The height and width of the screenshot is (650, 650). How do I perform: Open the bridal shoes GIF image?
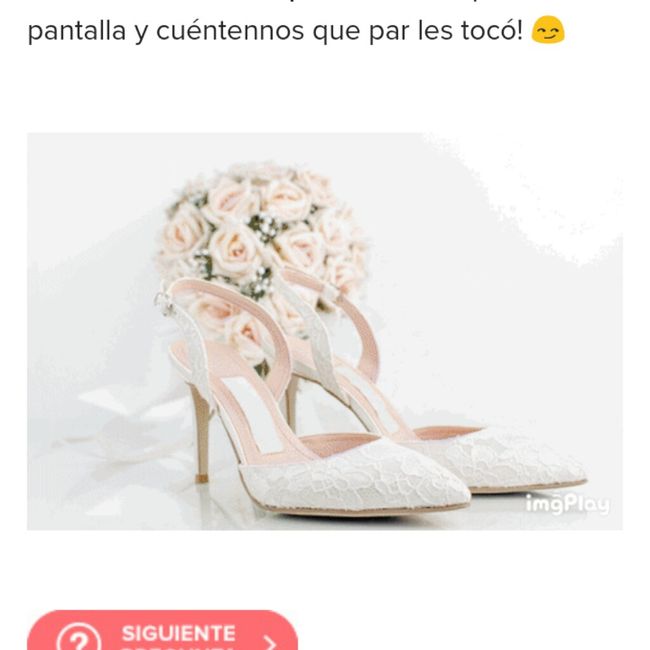coord(324,331)
